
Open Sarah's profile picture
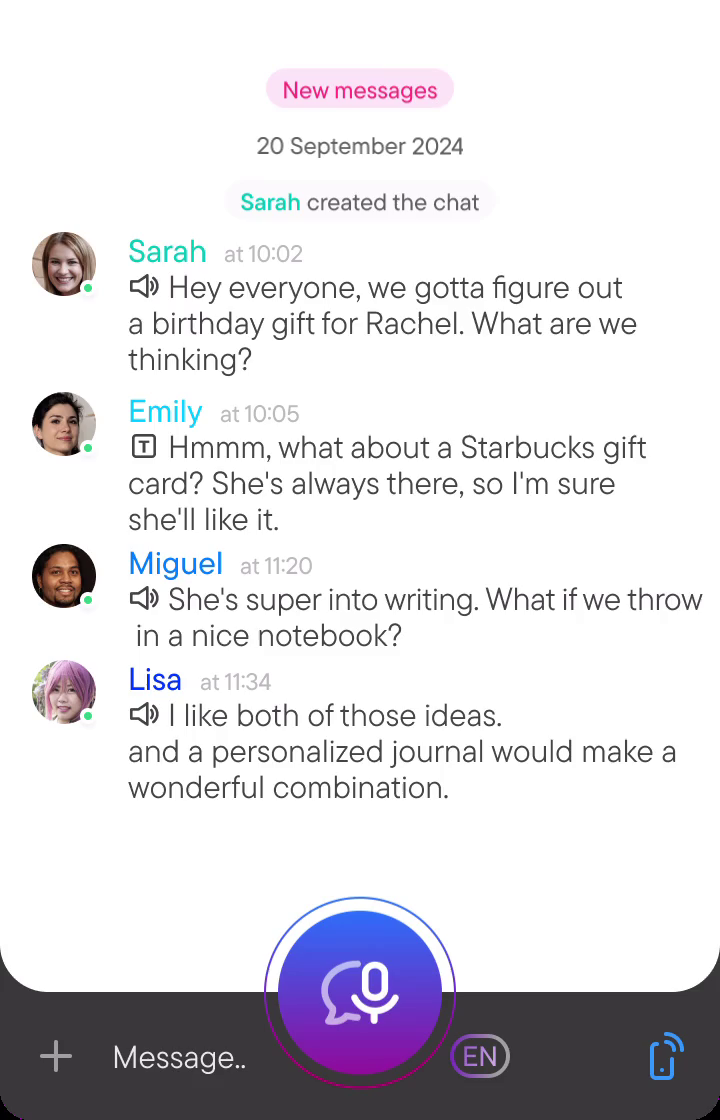(x=64, y=264)
